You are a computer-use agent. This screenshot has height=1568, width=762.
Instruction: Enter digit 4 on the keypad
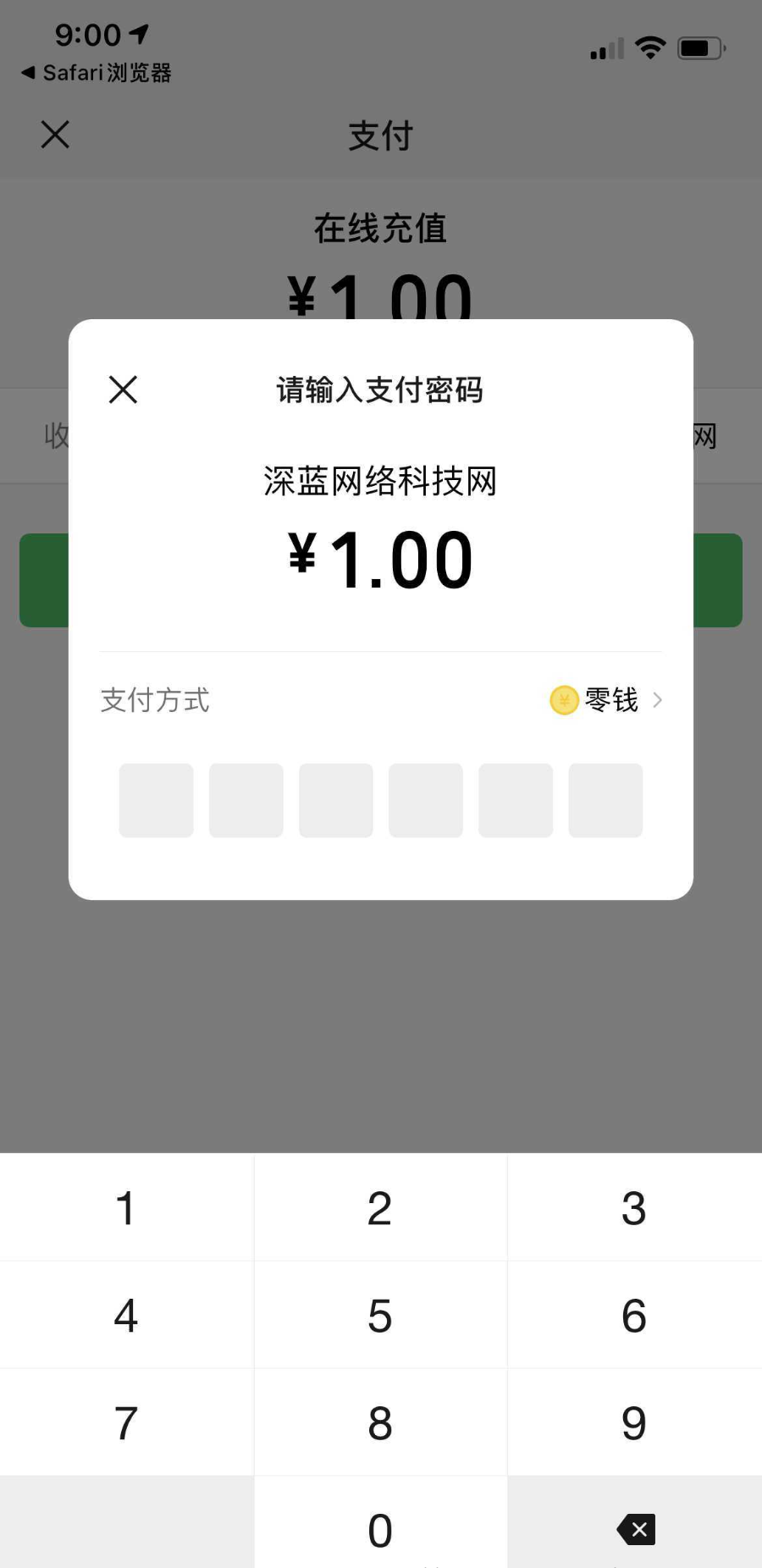tap(126, 1315)
